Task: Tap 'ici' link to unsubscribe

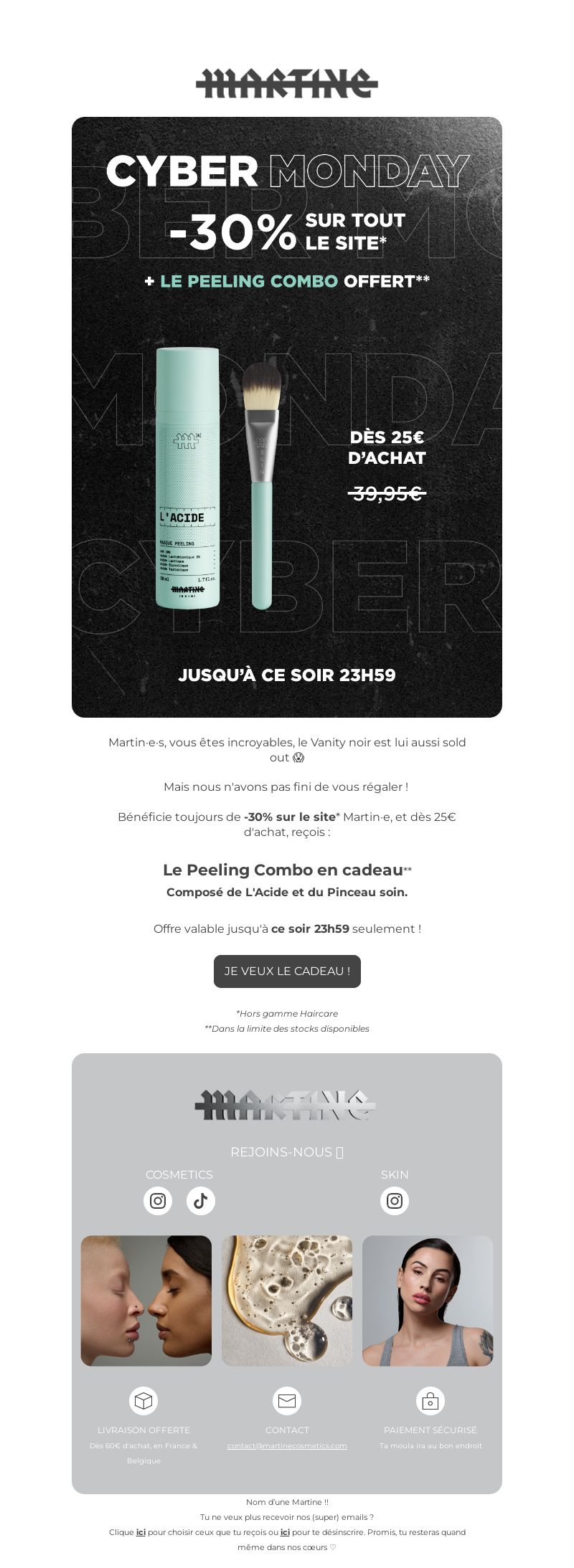Action: click(x=285, y=1532)
